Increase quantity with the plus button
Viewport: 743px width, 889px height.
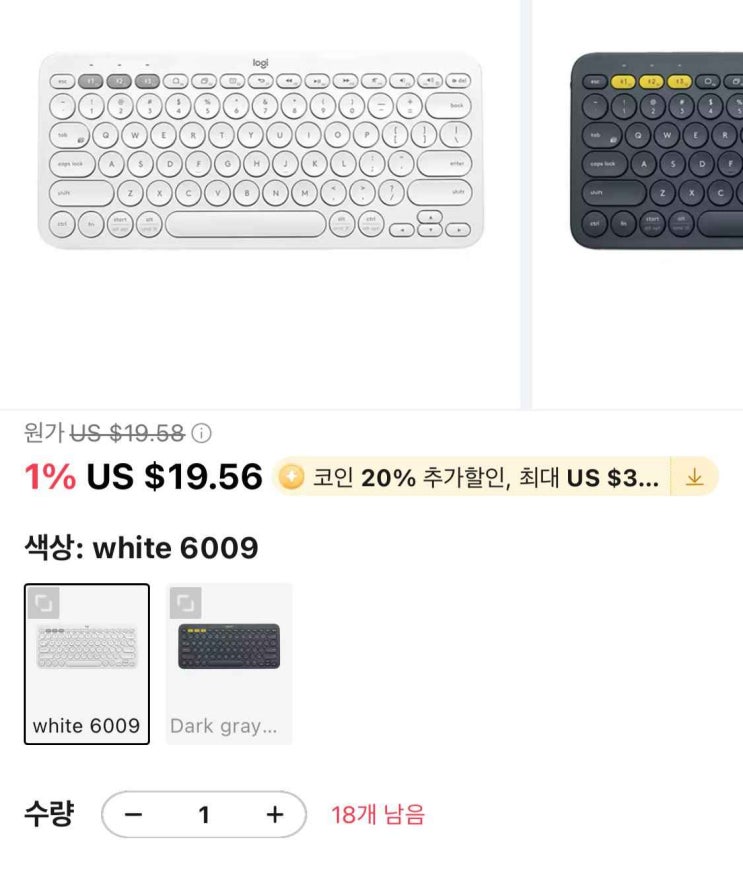pos(275,815)
